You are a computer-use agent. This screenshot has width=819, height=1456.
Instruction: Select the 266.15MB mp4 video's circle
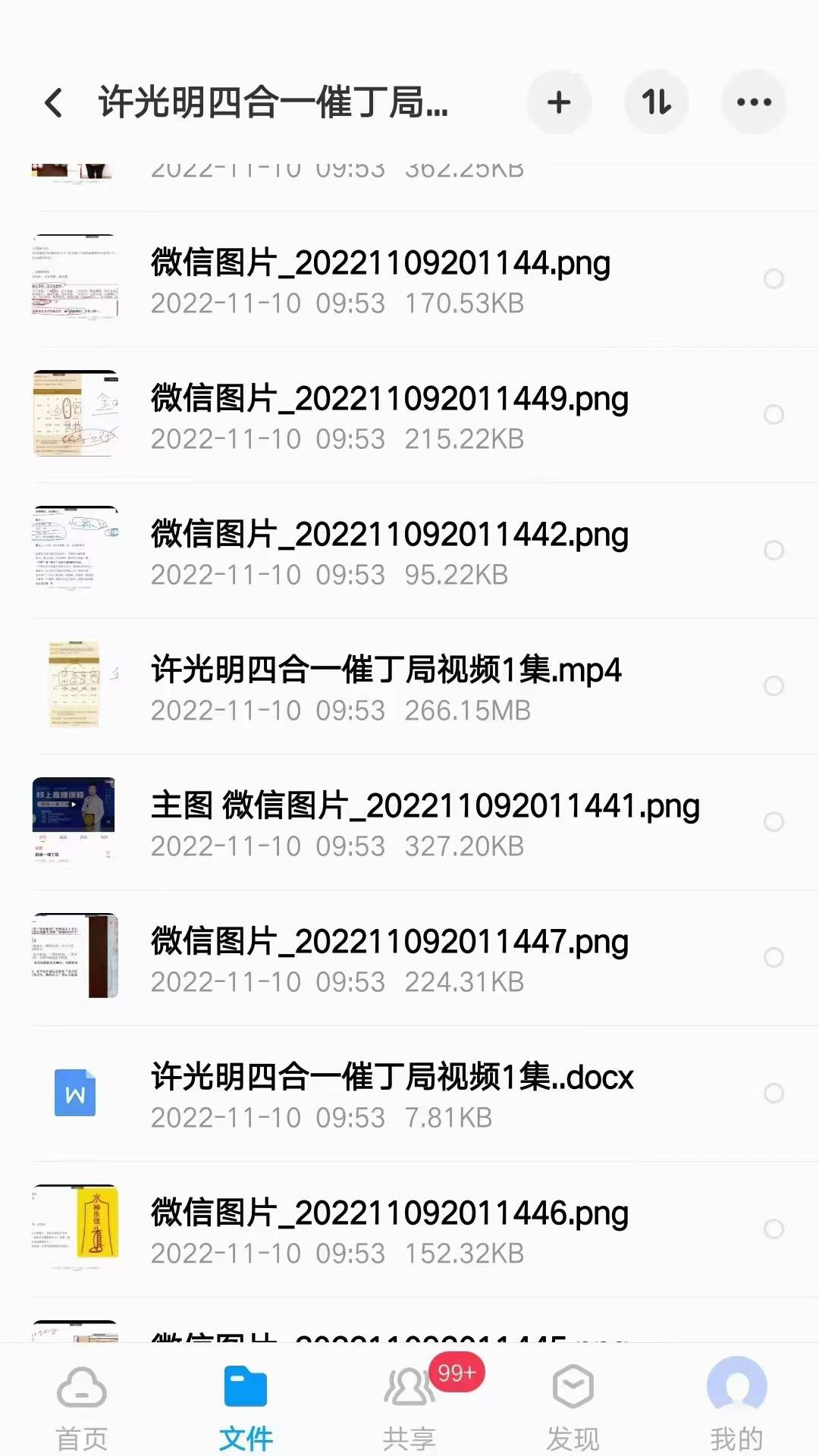[773, 686]
